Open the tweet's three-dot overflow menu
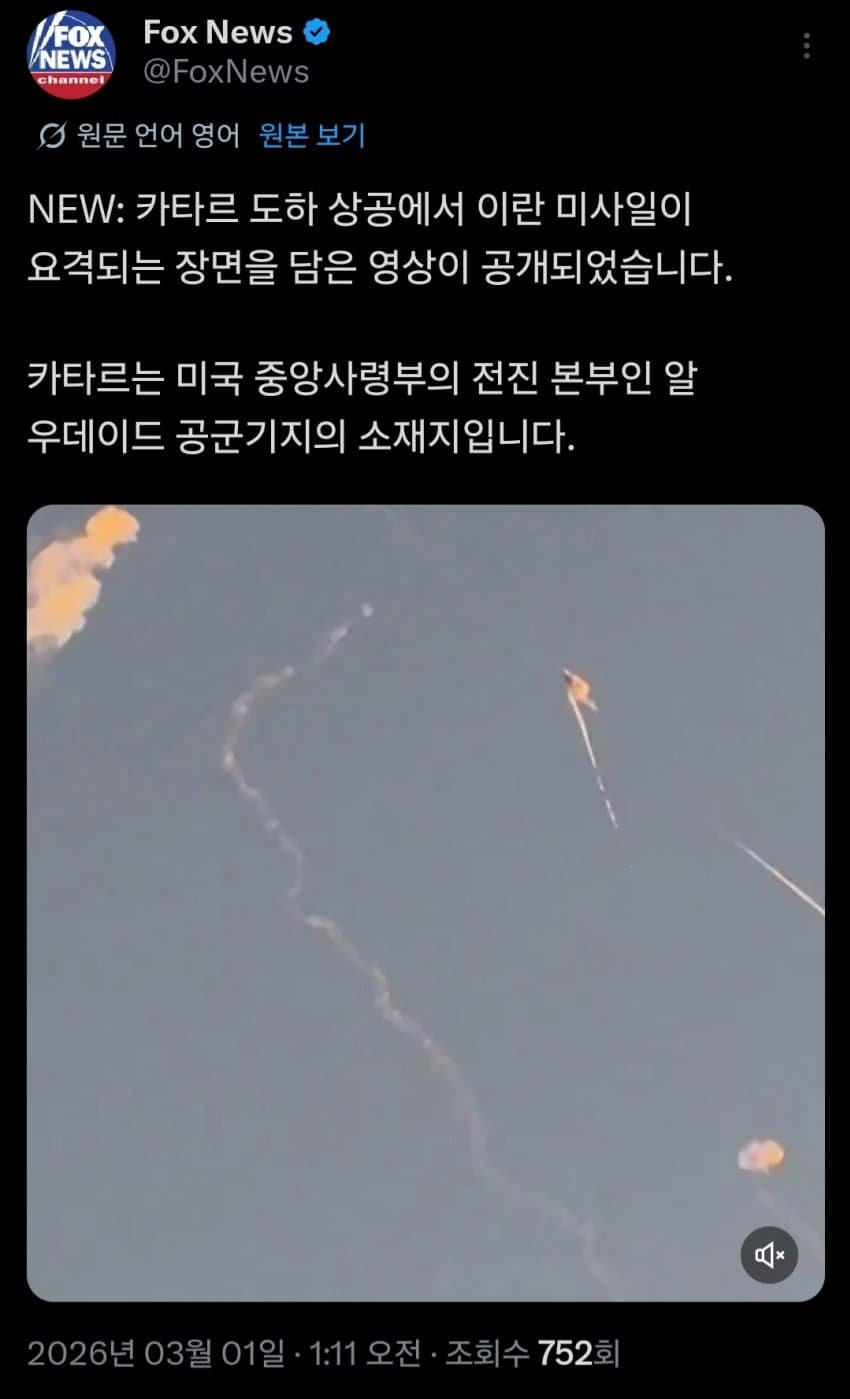850x1399 pixels. (x=807, y=46)
